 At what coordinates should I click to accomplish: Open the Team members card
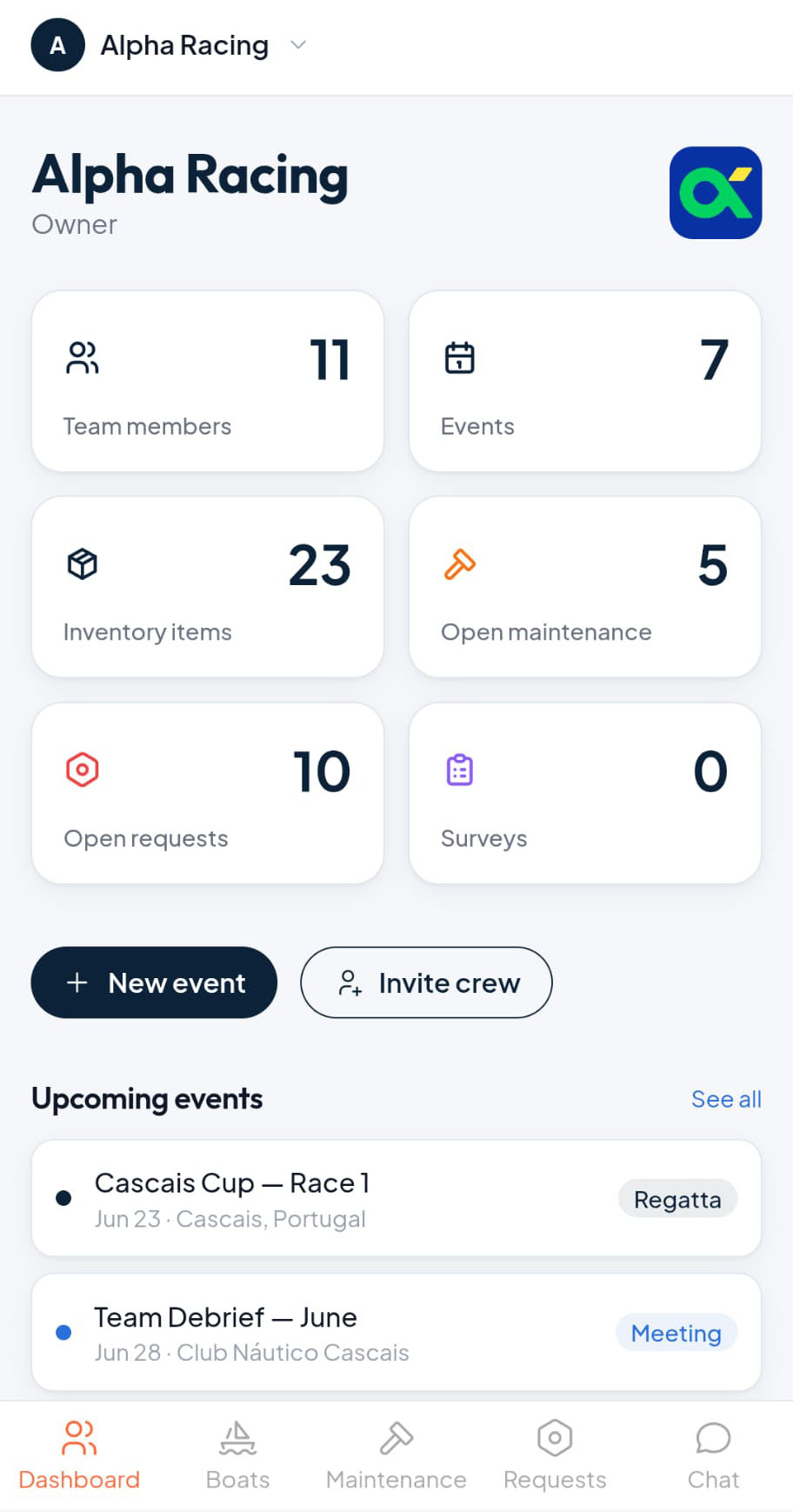(x=208, y=382)
